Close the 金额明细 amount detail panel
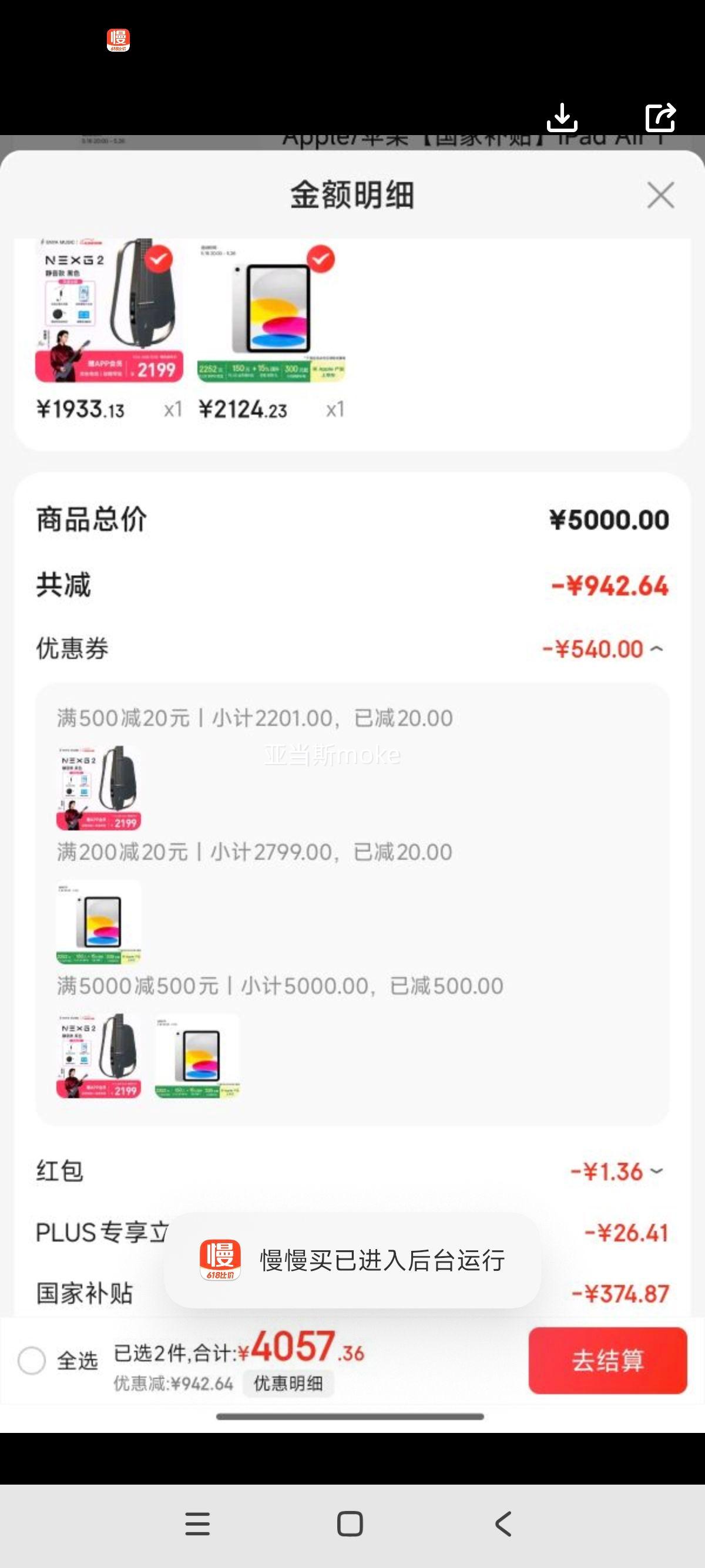The height and width of the screenshot is (1568, 705). 661,196
